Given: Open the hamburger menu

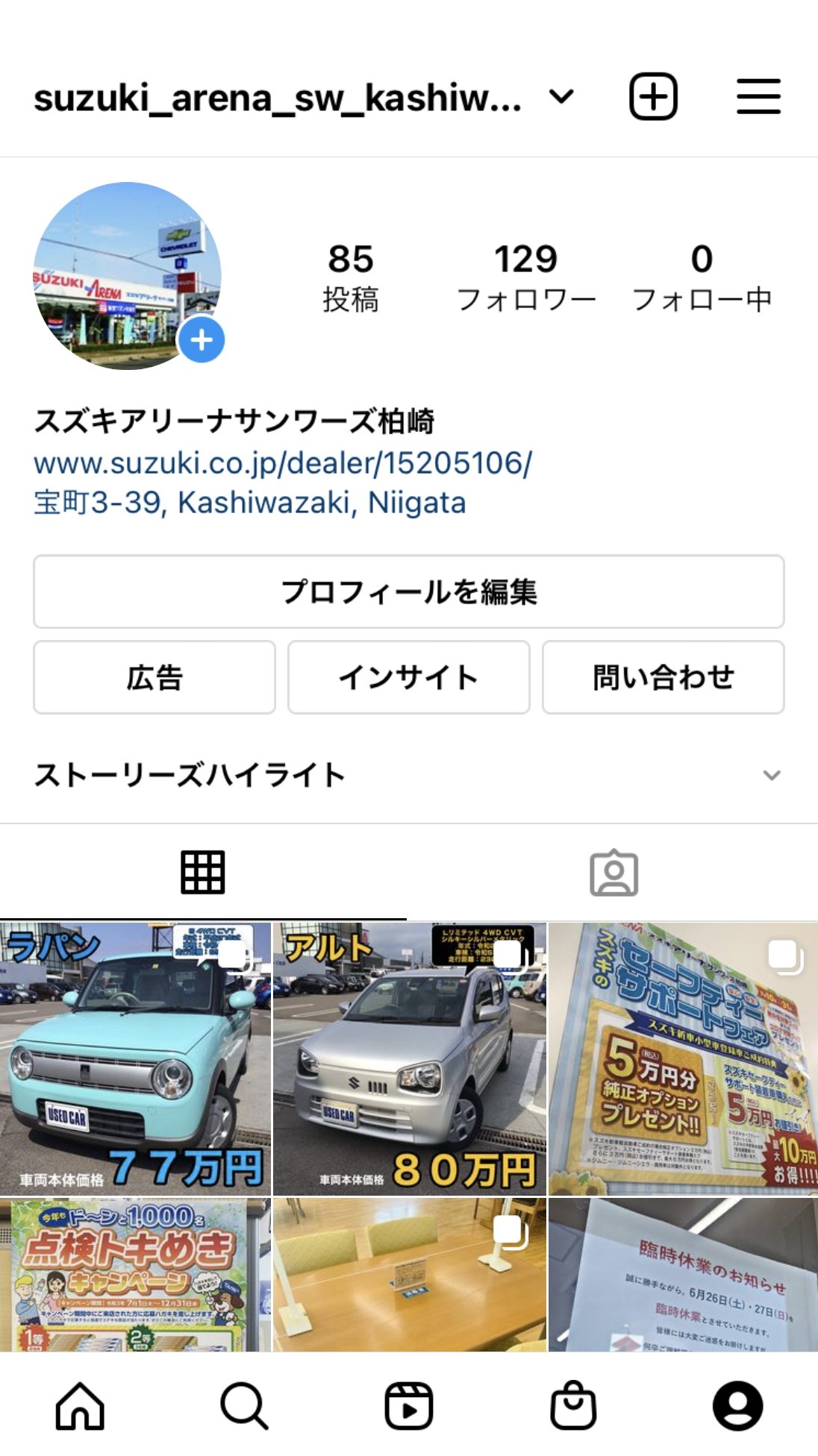Looking at the screenshot, I should 758,97.
